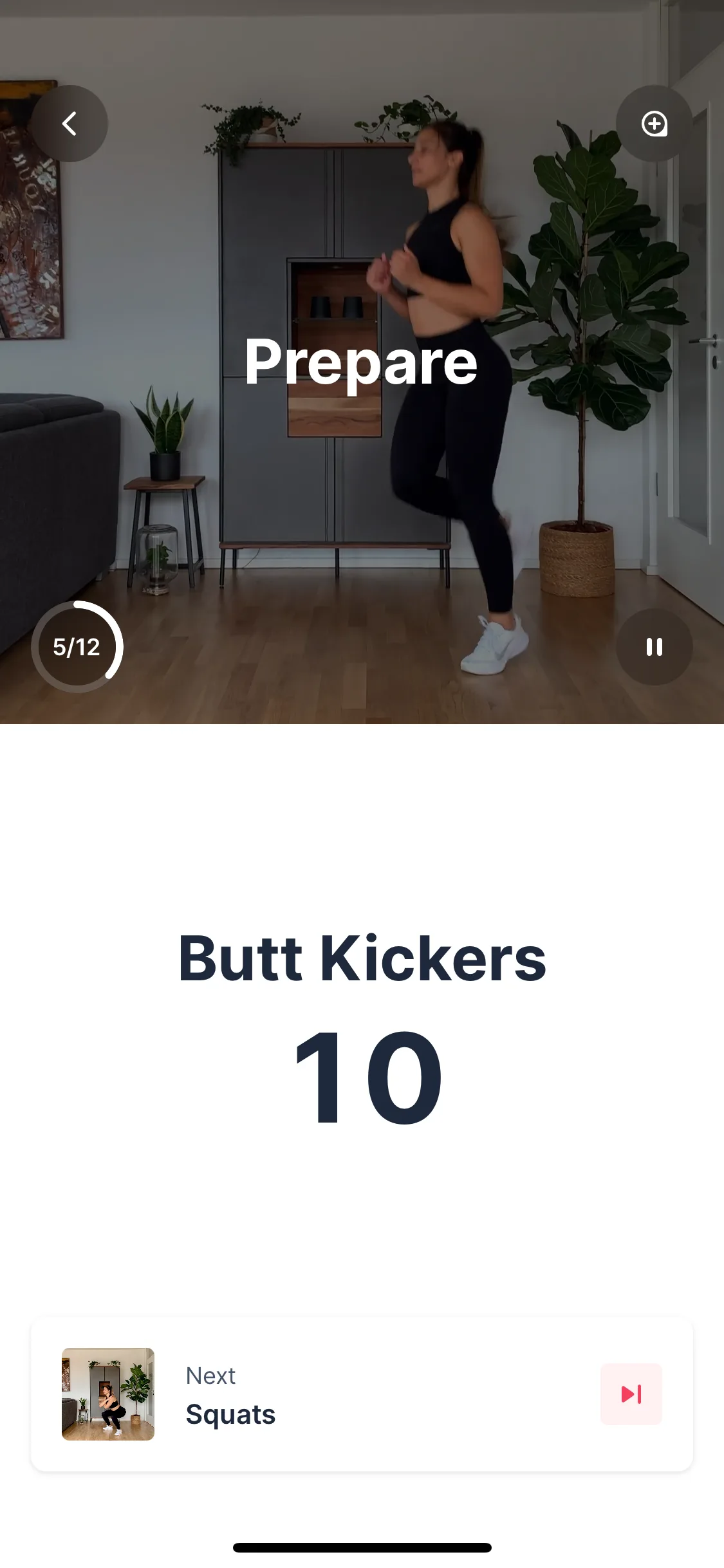
Task: Go back using the arrow button
Action: [x=70, y=124]
